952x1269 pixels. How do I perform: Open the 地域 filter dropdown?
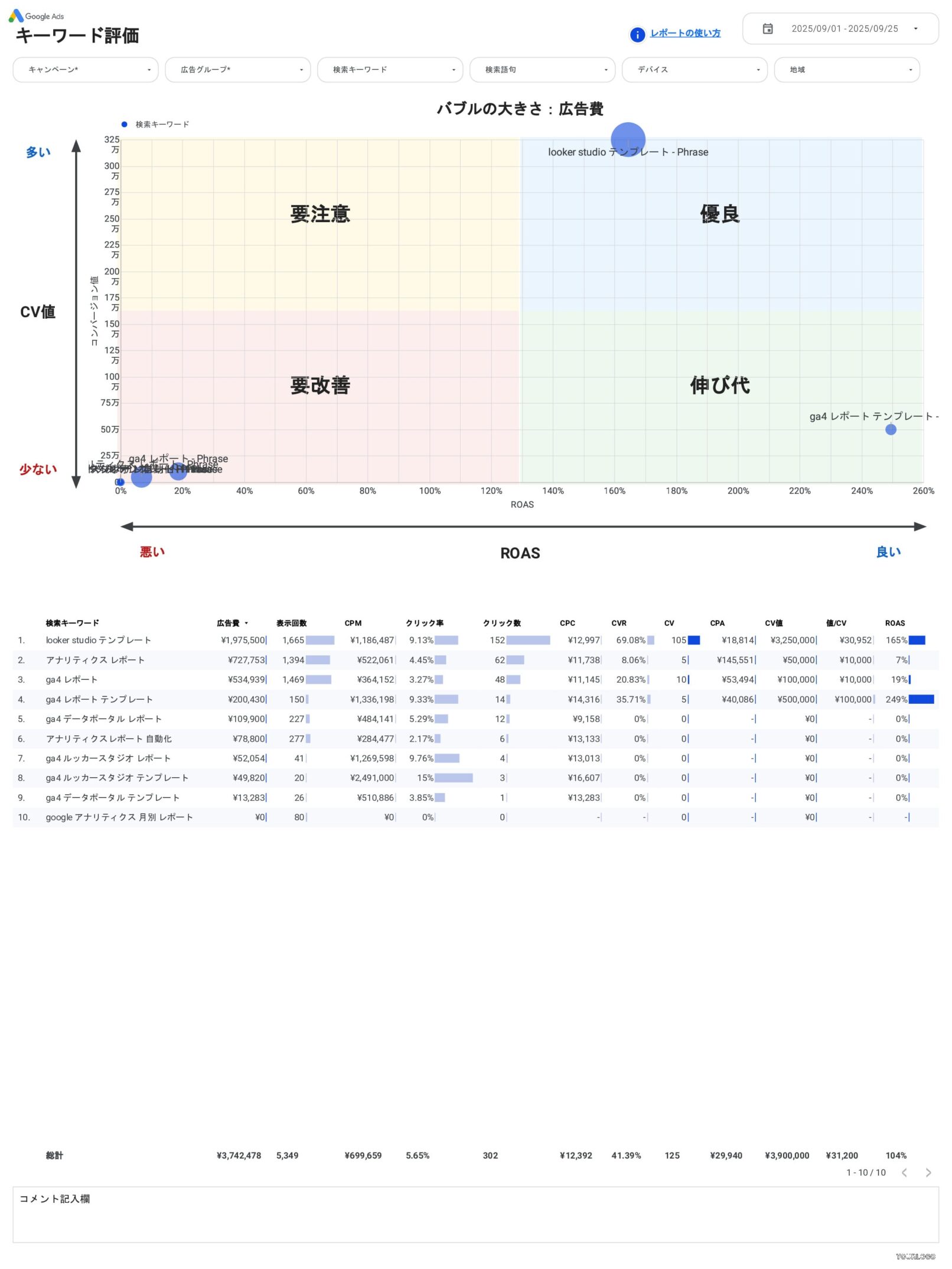click(847, 70)
